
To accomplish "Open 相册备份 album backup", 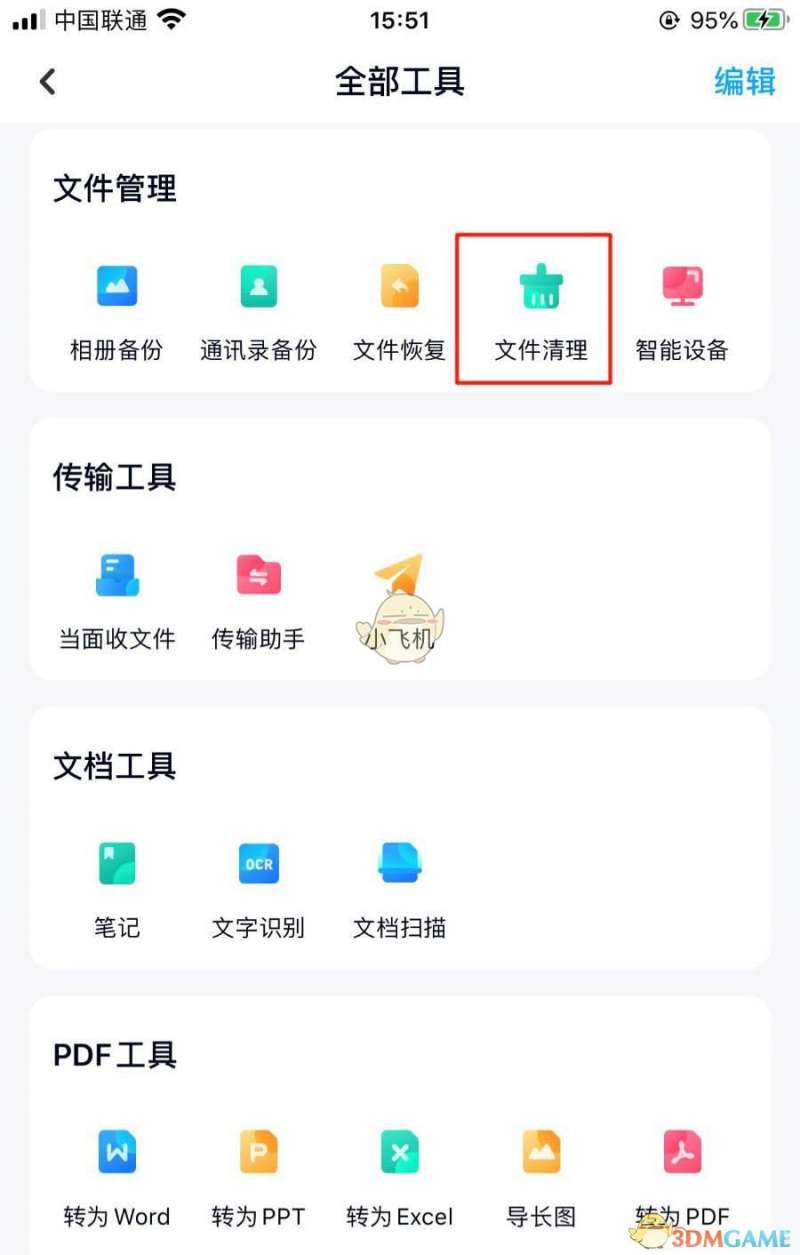I will click(116, 308).
